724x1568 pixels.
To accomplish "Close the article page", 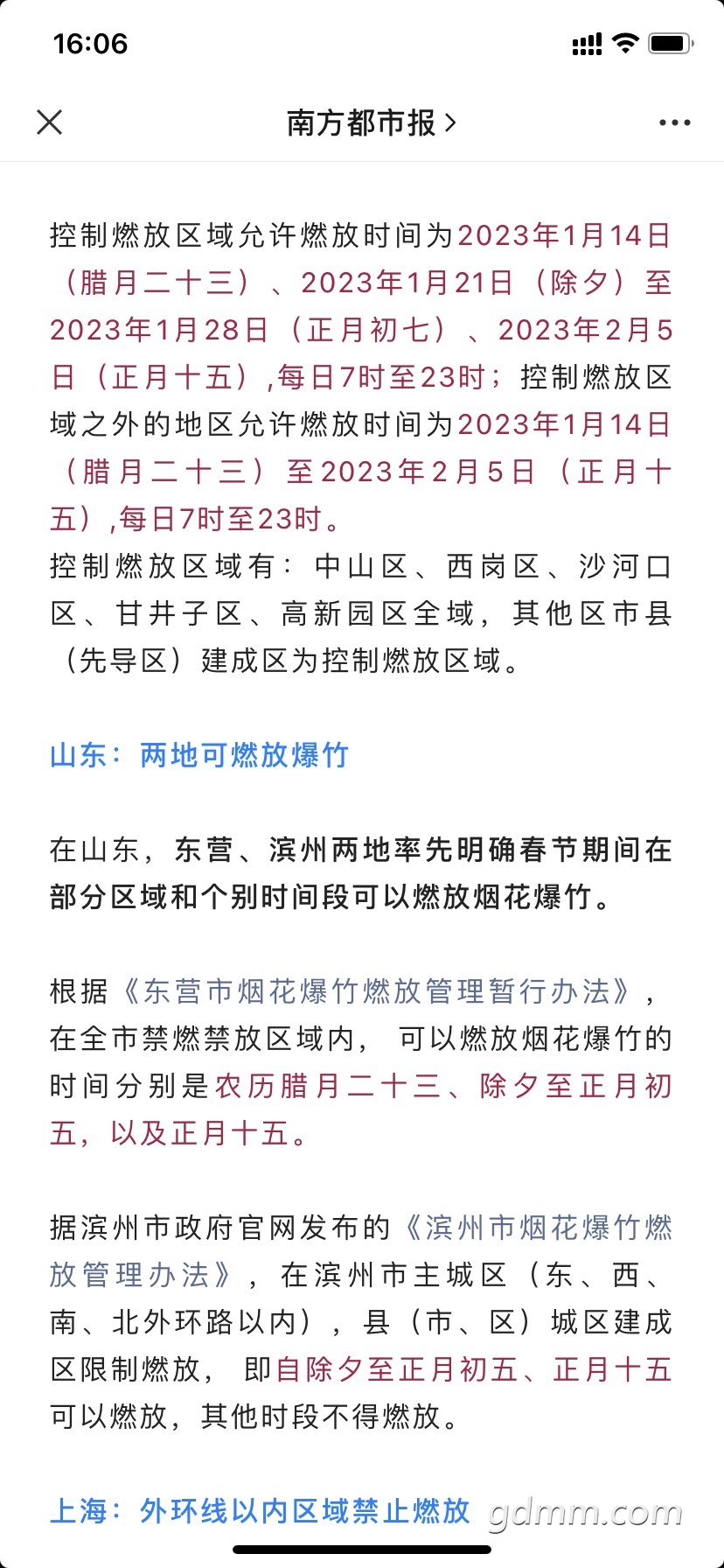I will point(50,122).
